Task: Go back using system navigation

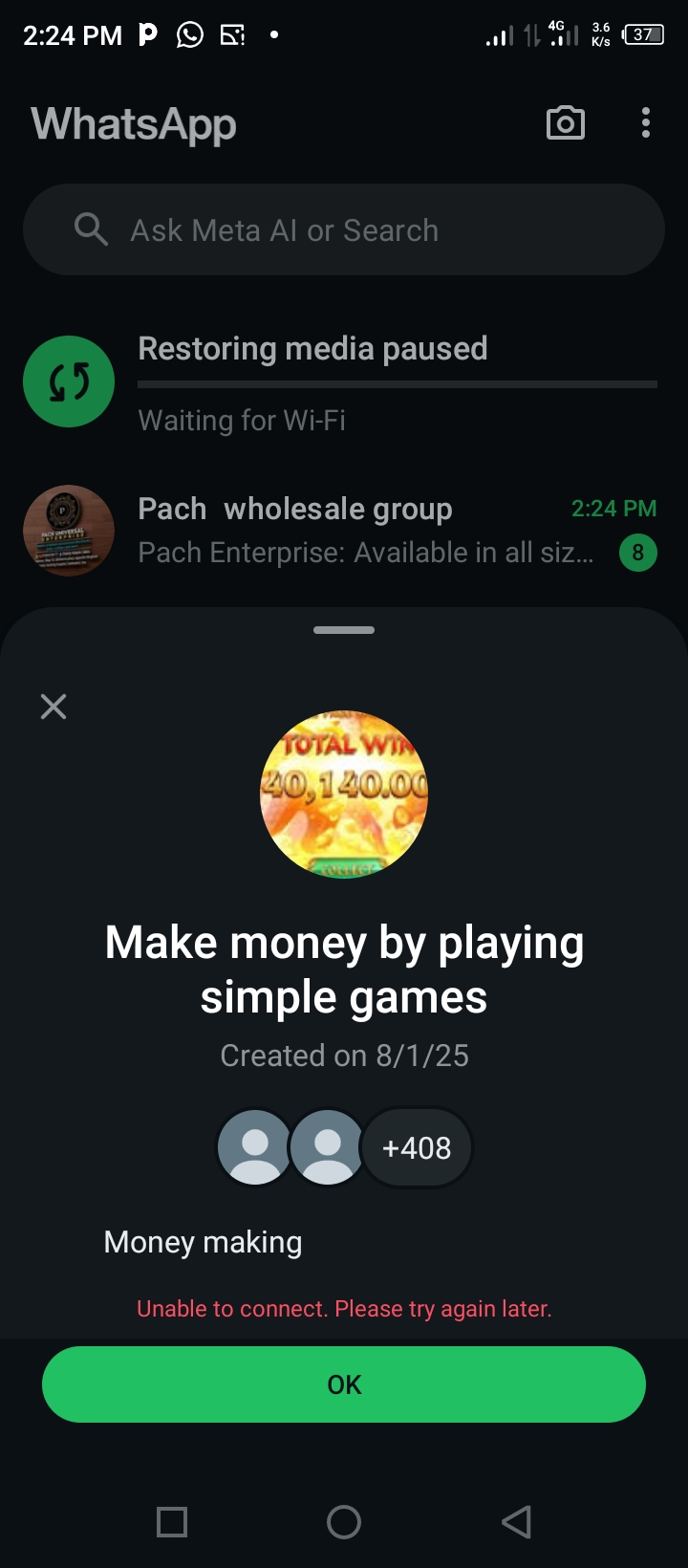Action: click(x=516, y=1521)
